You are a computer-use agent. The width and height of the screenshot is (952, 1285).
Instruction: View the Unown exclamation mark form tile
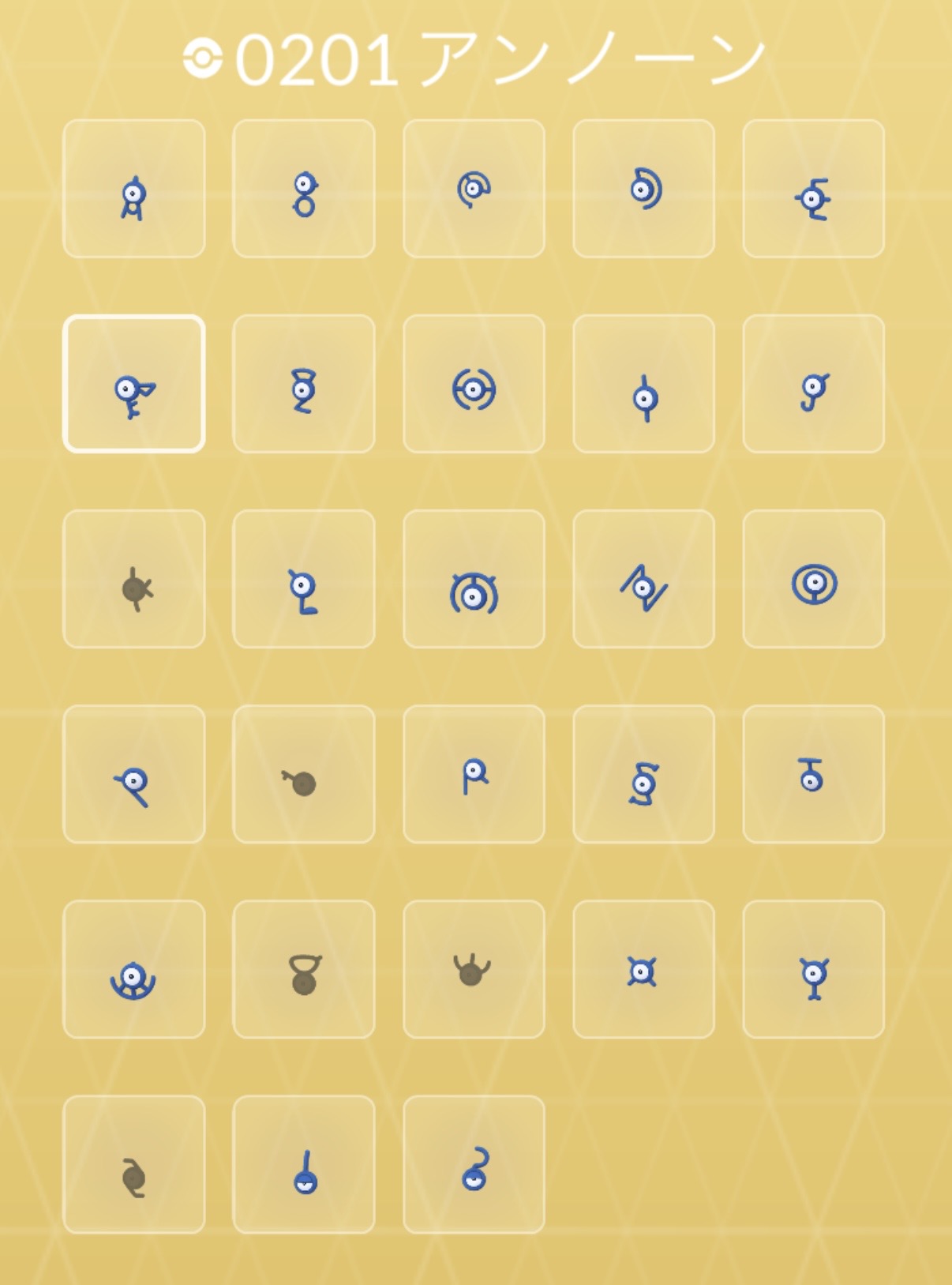pos(304,1164)
